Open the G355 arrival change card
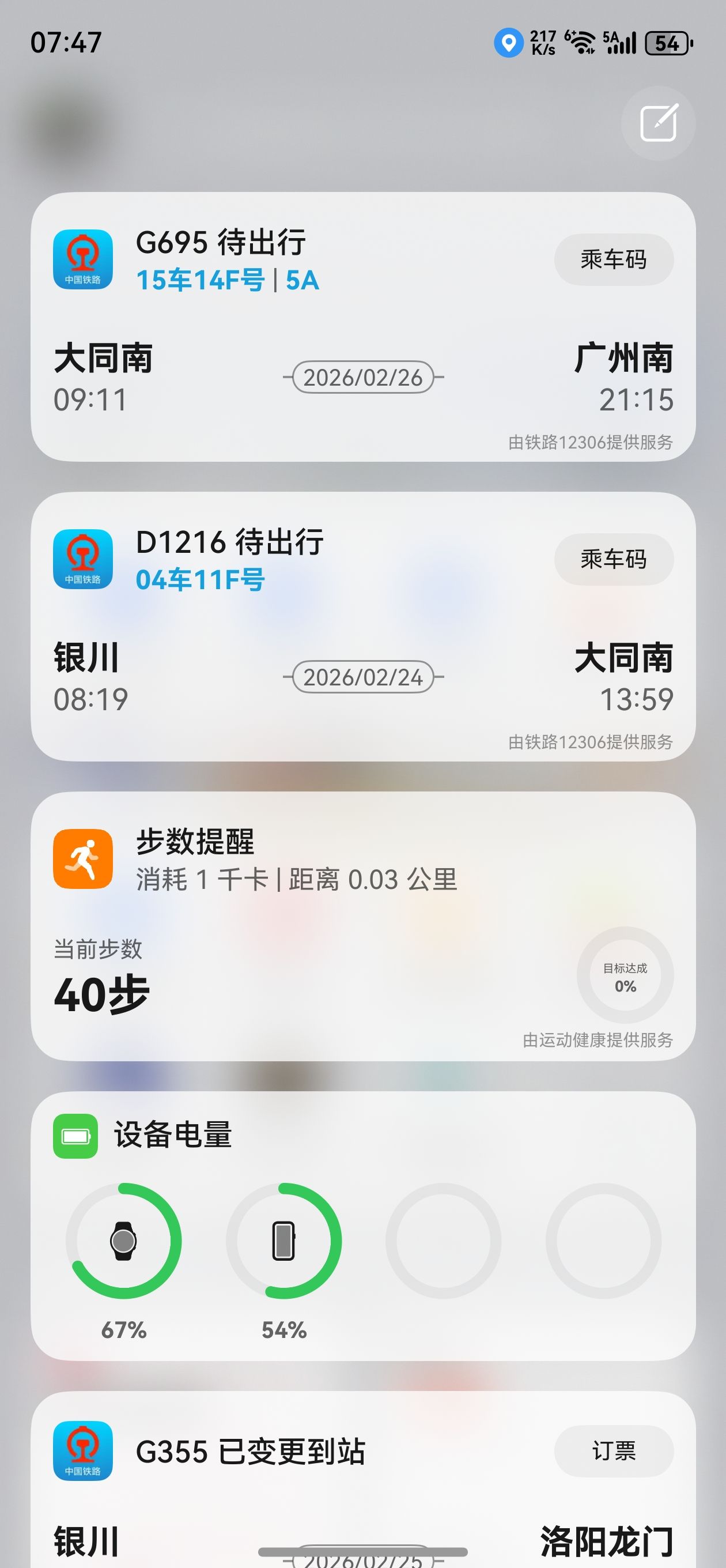 coord(364,1479)
